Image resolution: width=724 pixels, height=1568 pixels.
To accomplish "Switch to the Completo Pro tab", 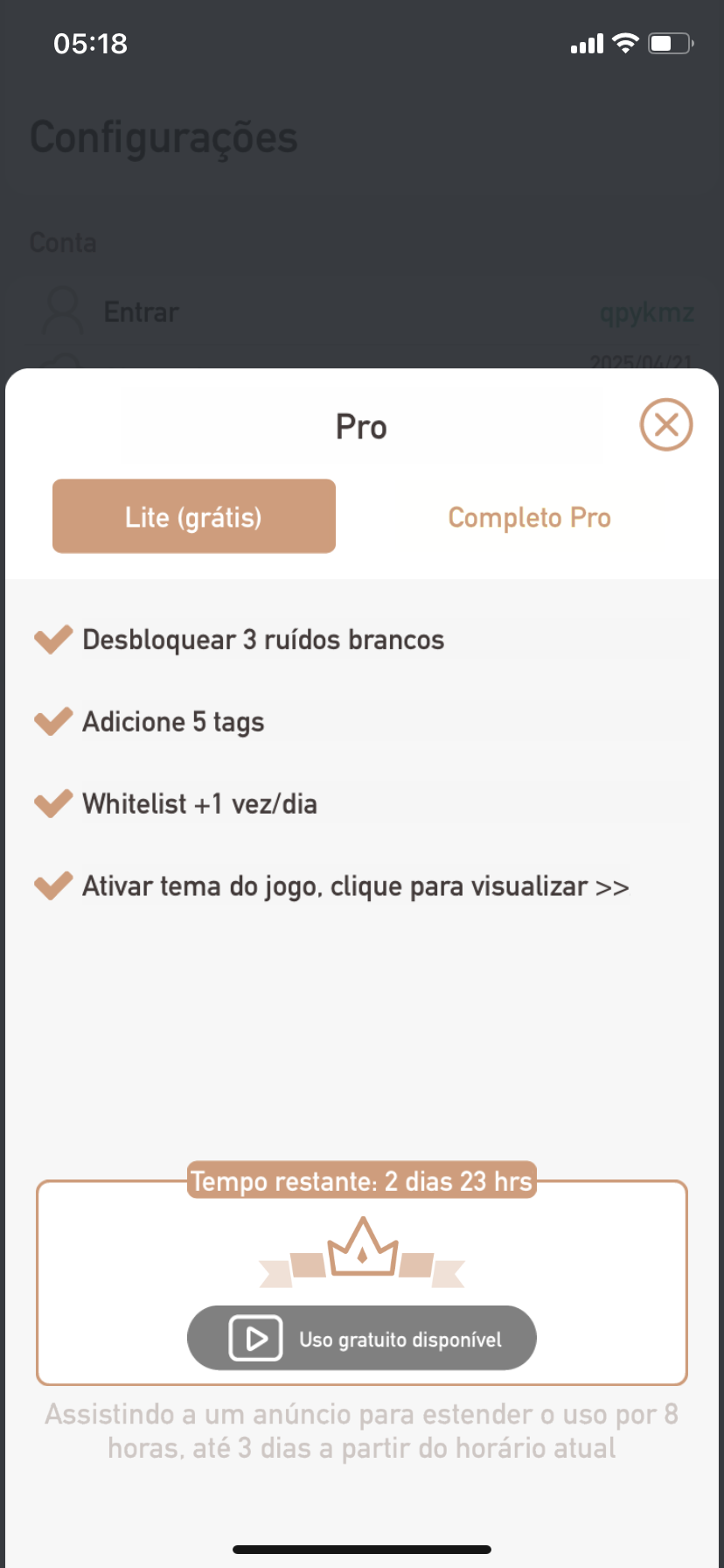I will [529, 517].
